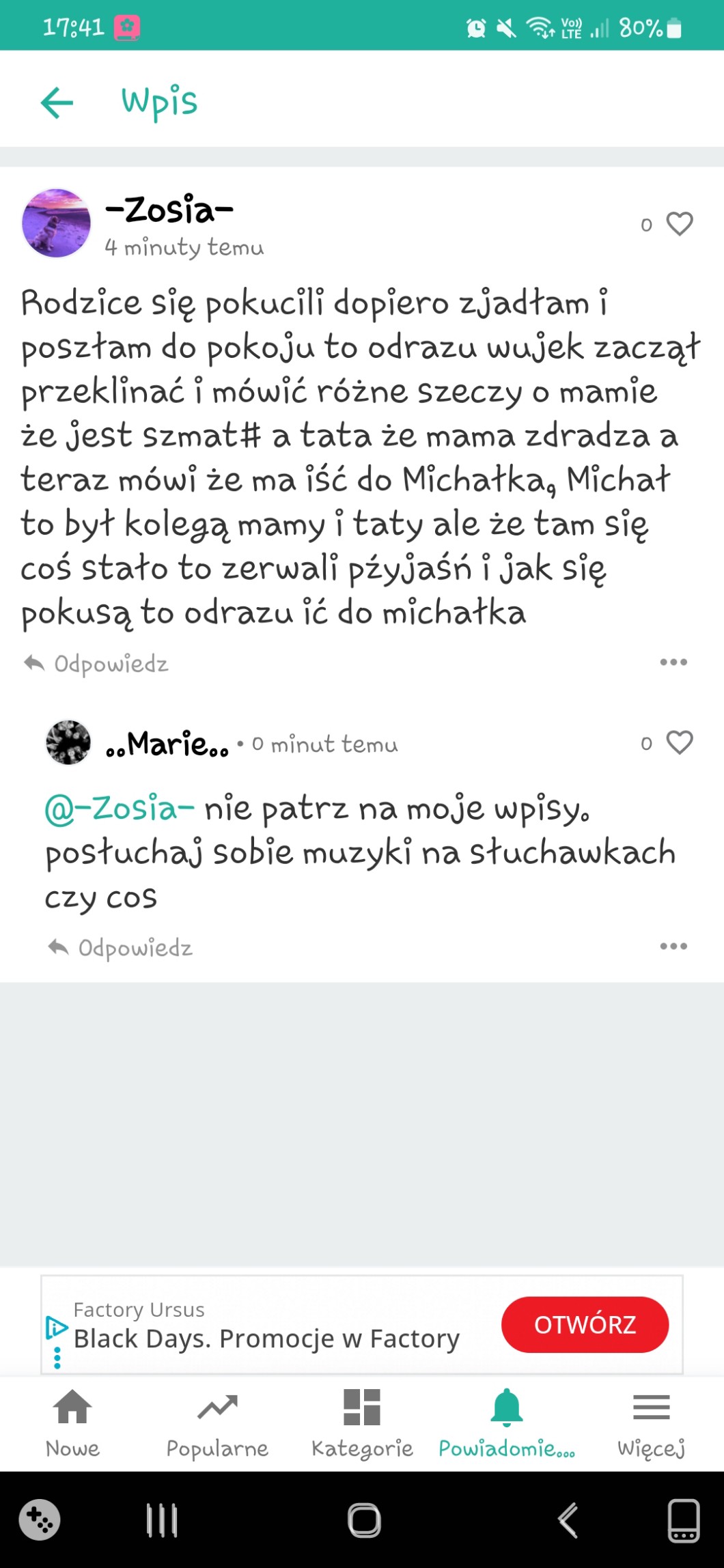The height and width of the screenshot is (1568, 724).
Task: Reply to -Zosia-'s post with Odpowiedz
Action: (96, 663)
